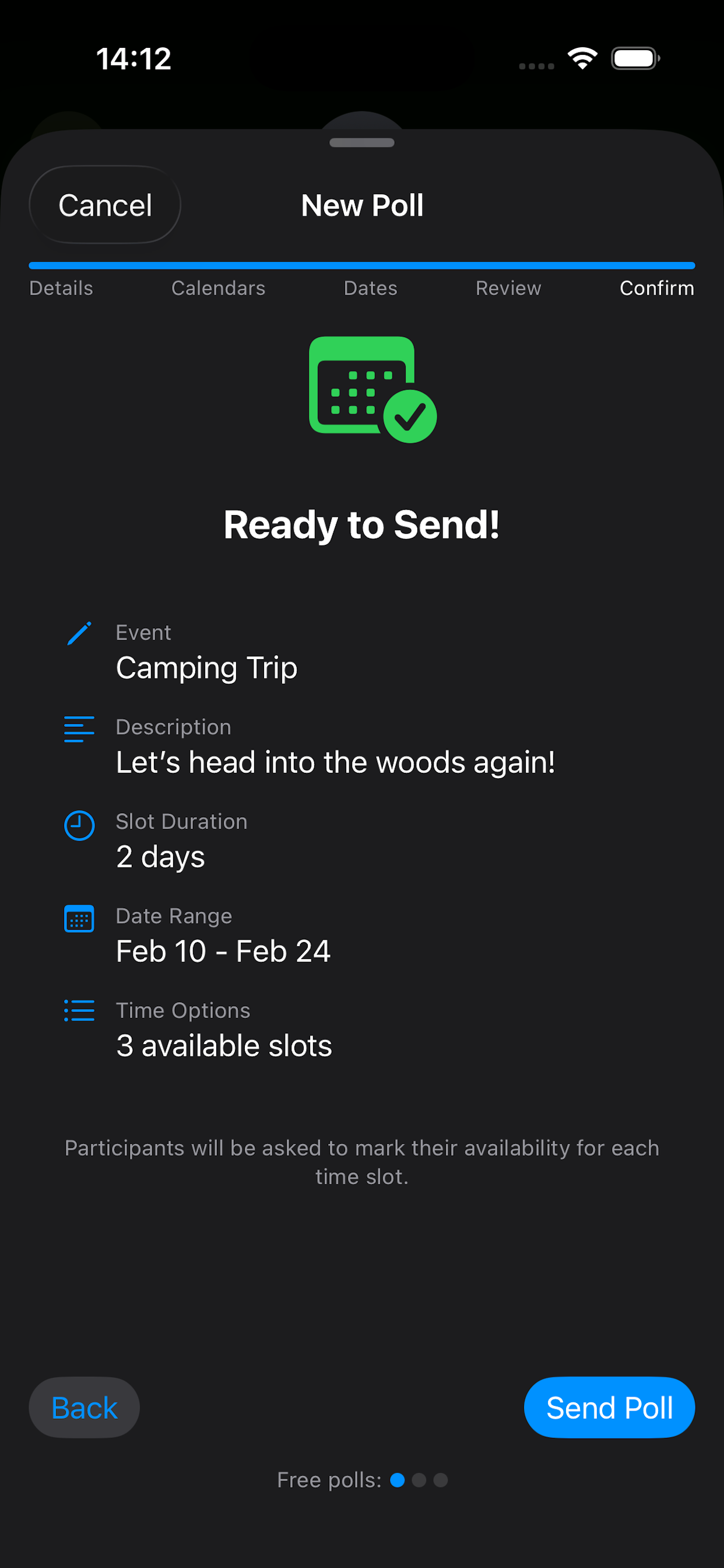Select the third free polls dot
Image resolution: width=724 pixels, height=1568 pixels.
tap(440, 1480)
